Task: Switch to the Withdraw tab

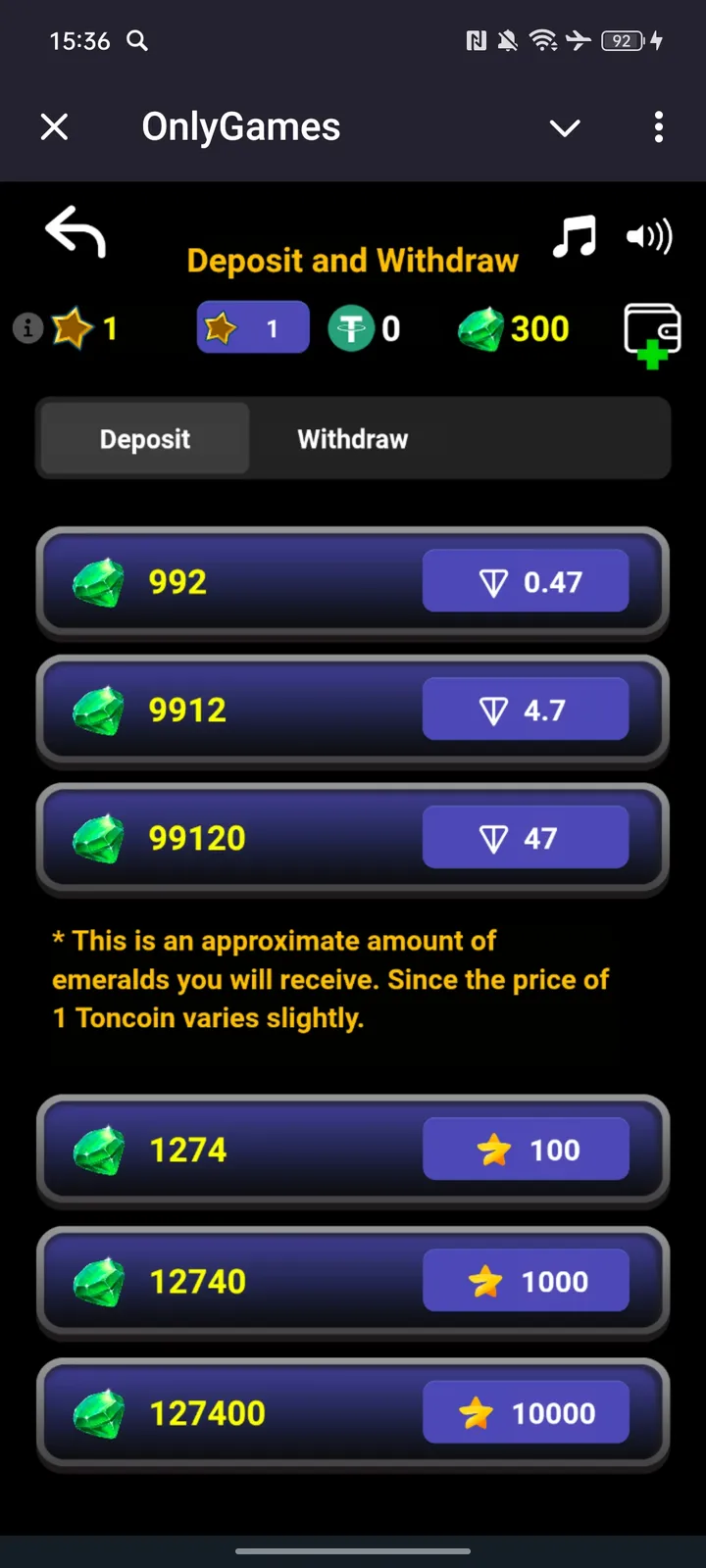Action: click(352, 438)
